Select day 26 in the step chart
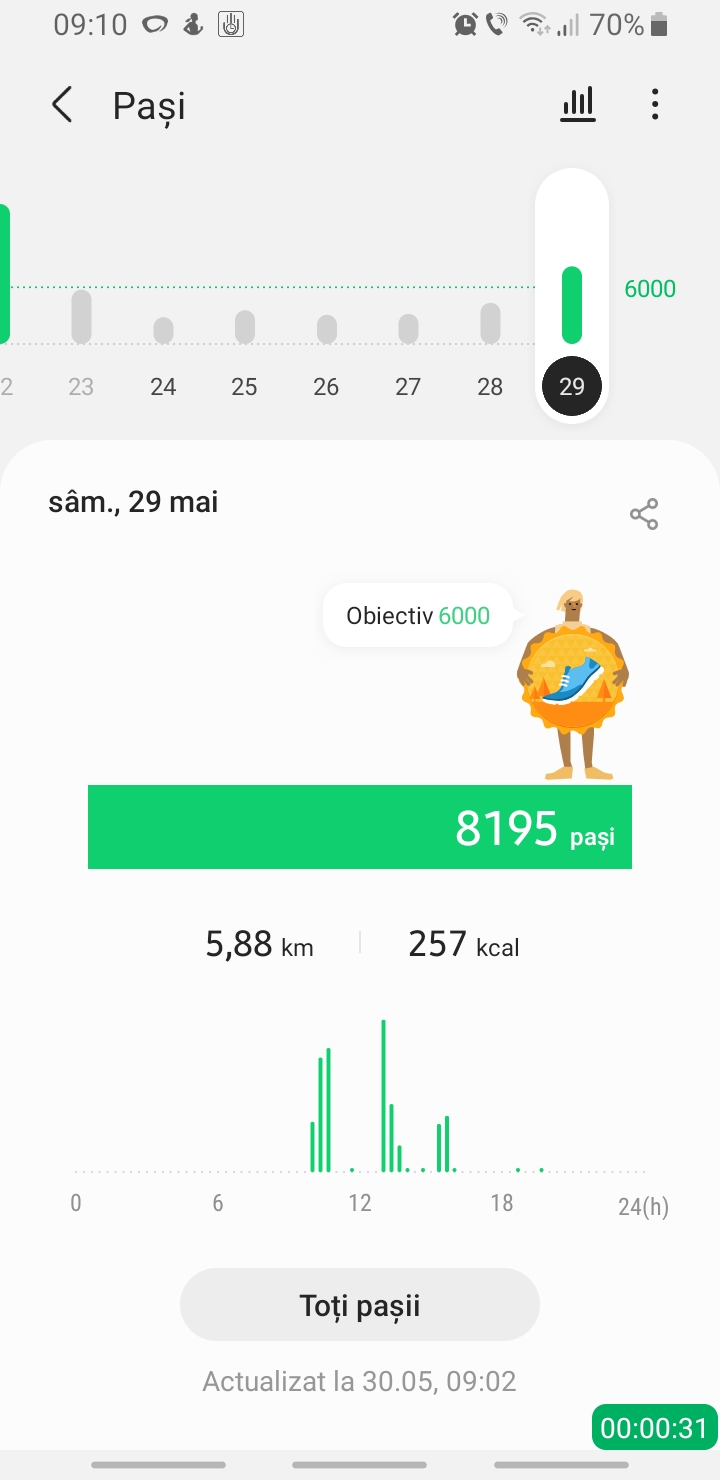This screenshot has width=720, height=1480. 326,340
